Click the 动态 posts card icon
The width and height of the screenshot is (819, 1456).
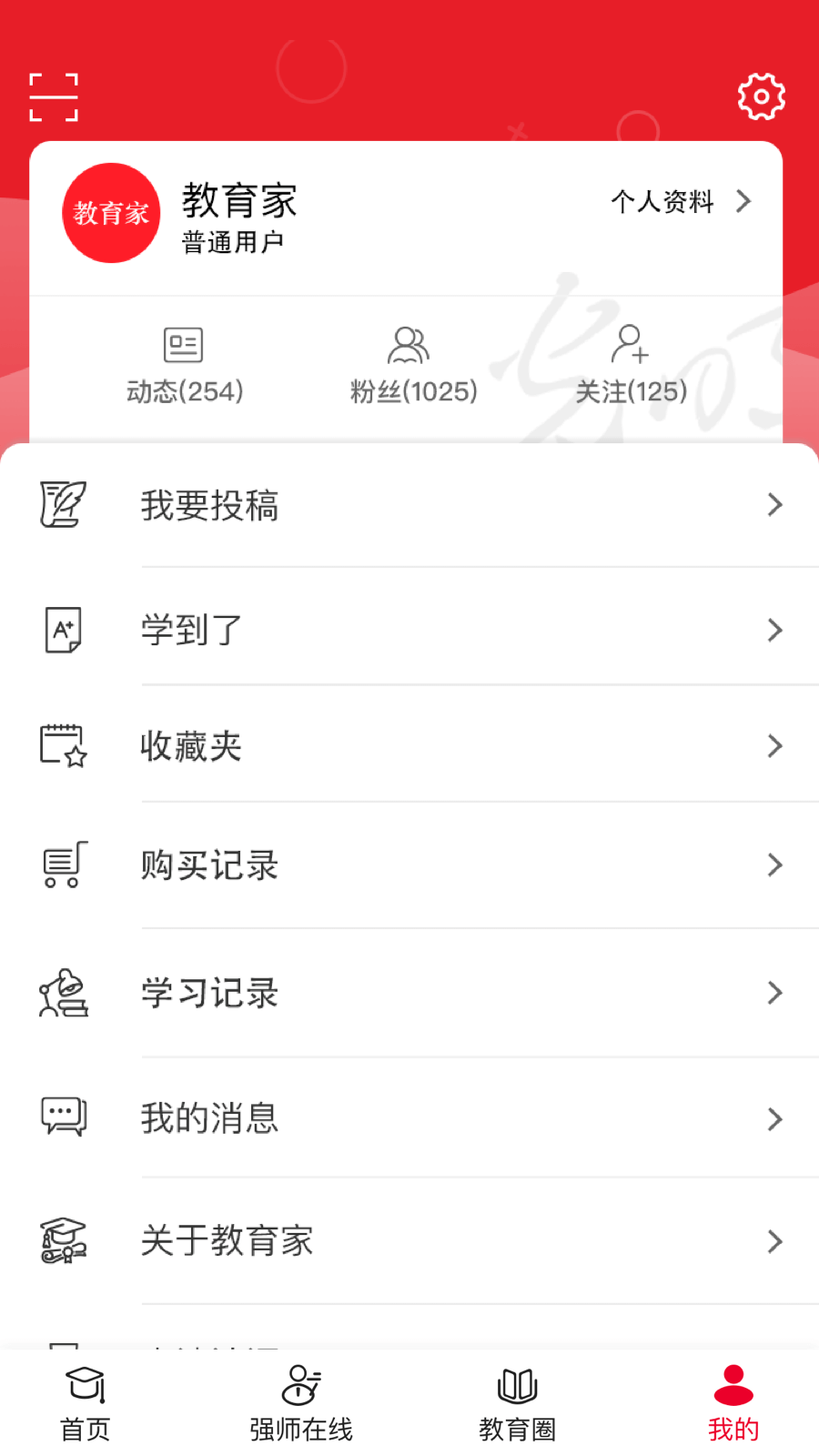pos(184,345)
